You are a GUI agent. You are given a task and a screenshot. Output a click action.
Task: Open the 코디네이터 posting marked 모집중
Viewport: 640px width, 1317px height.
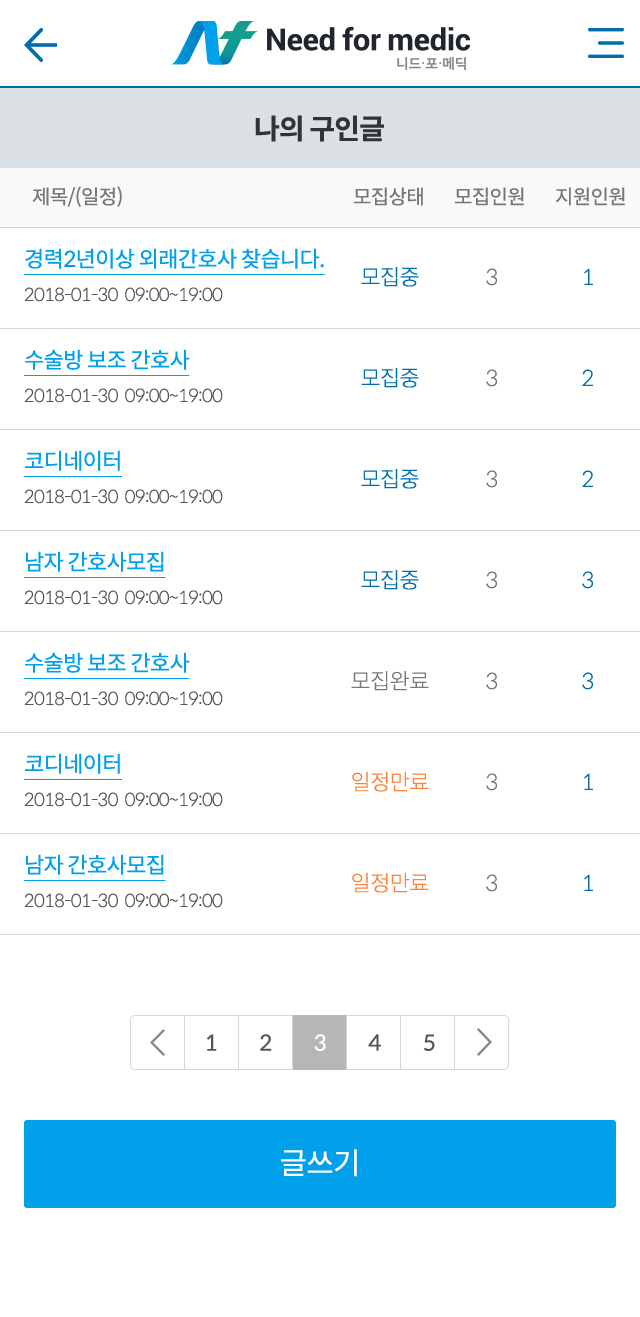pos(73,461)
